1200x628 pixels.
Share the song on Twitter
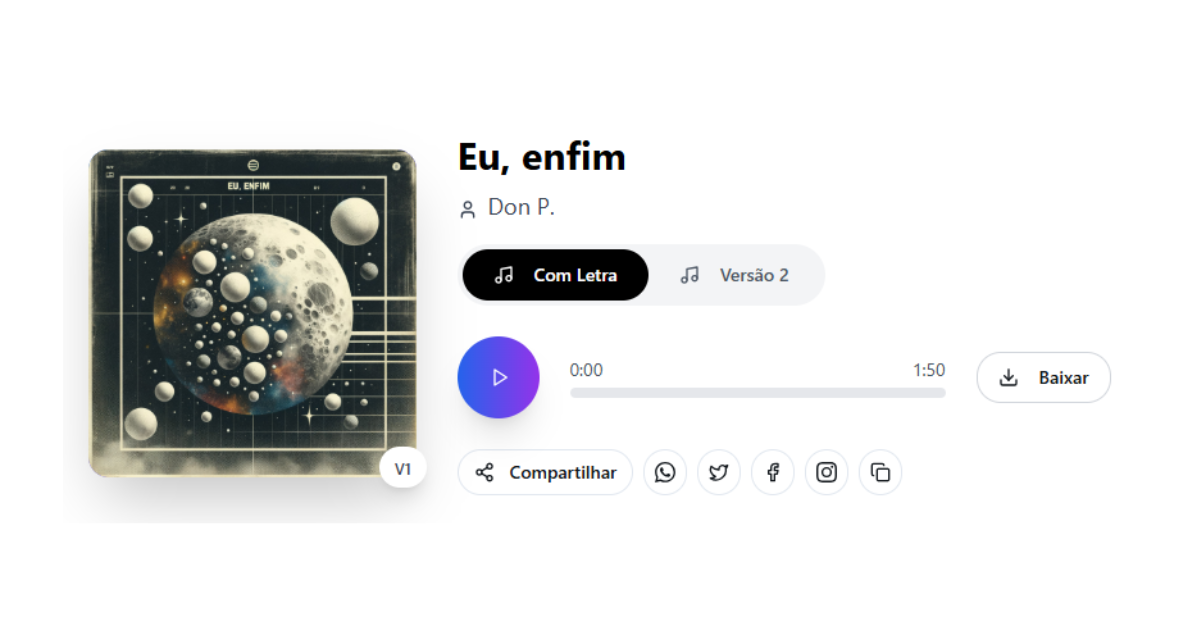pyautogui.click(x=719, y=472)
